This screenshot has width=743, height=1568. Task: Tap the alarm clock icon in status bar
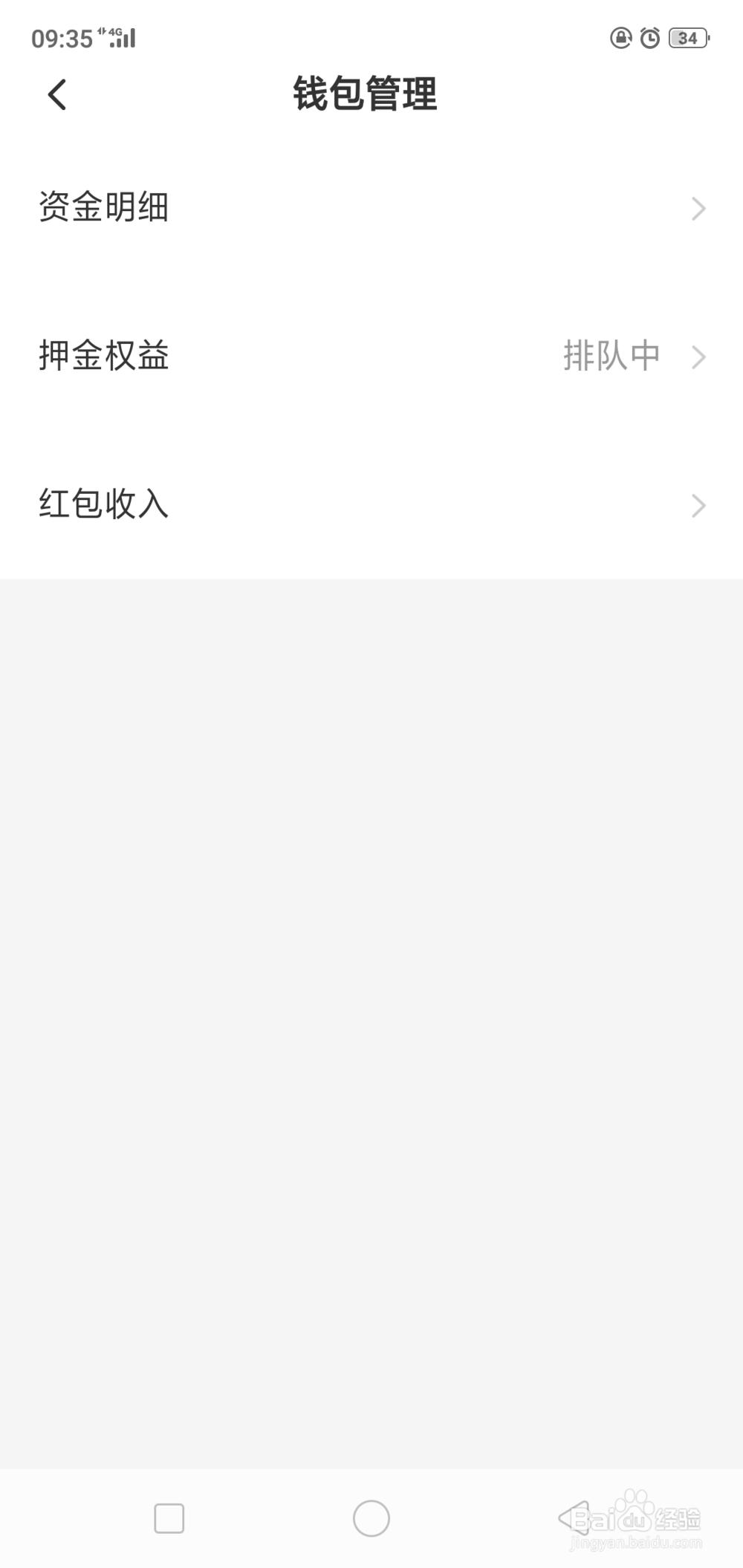click(650, 38)
